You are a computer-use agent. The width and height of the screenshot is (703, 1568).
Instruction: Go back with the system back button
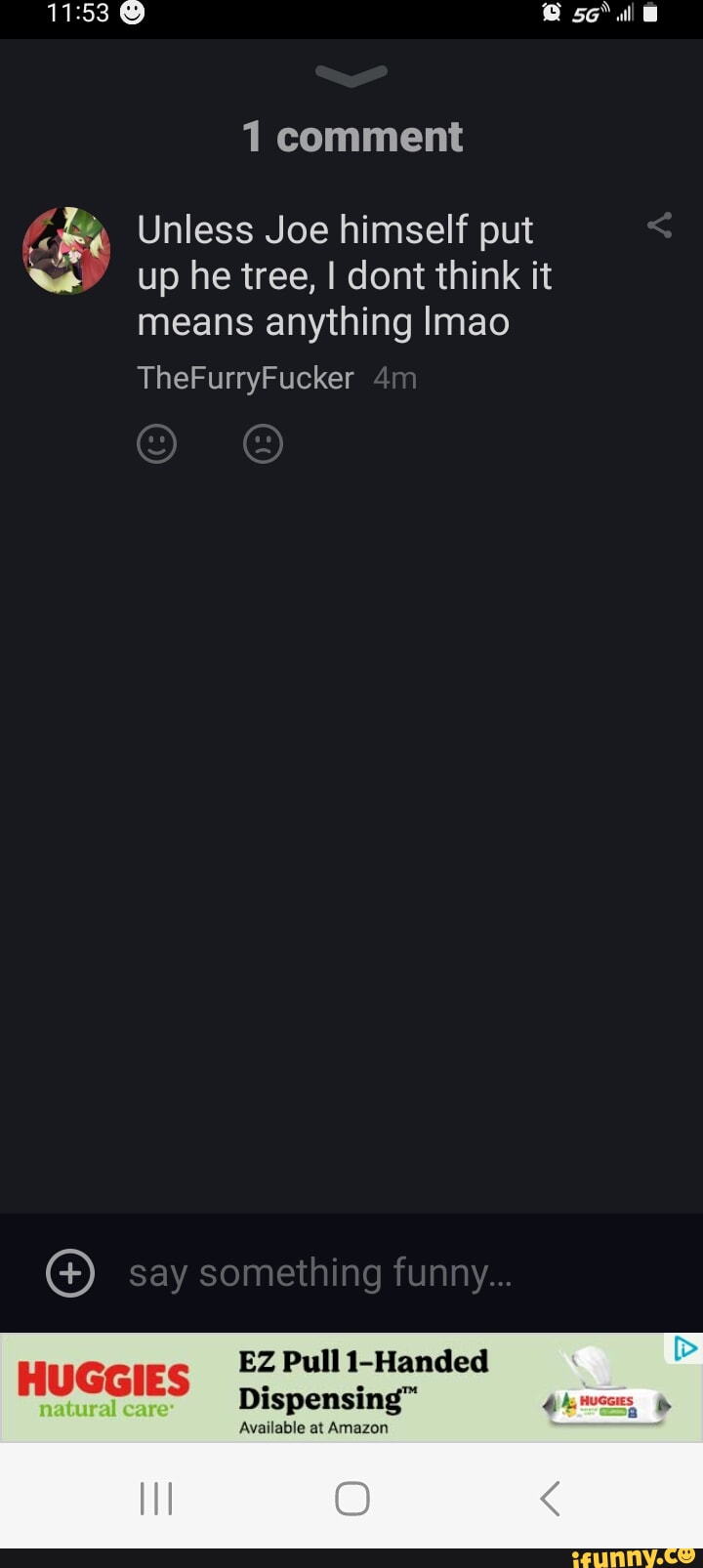click(550, 1497)
